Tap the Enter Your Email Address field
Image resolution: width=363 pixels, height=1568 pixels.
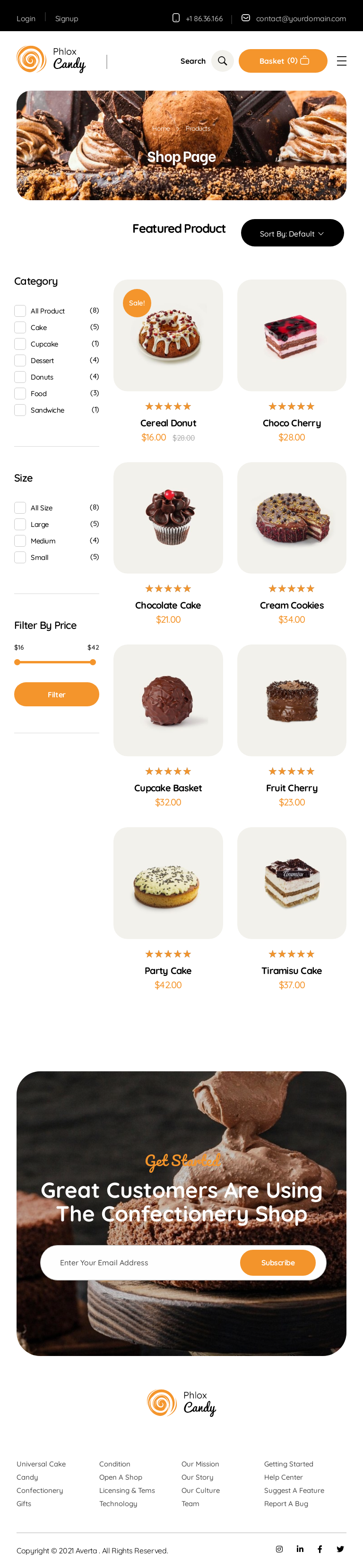[x=140, y=1263]
